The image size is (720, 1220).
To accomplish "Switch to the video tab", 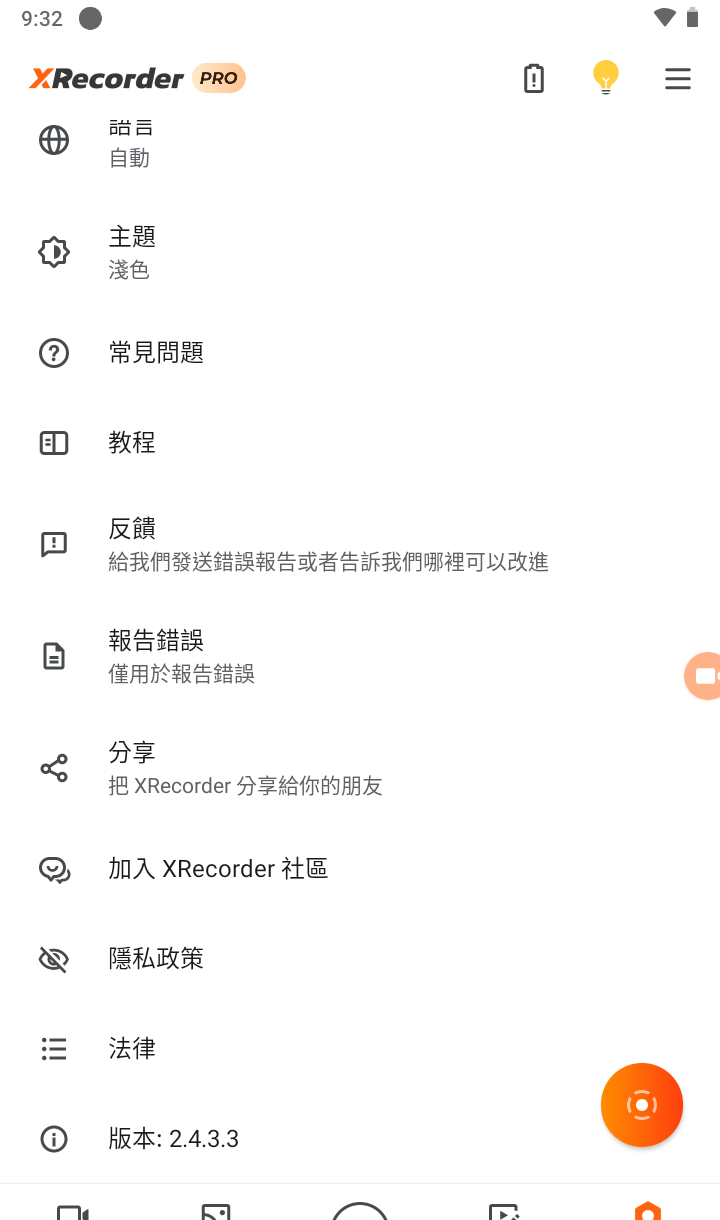I will pyautogui.click(x=73, y=1210).
